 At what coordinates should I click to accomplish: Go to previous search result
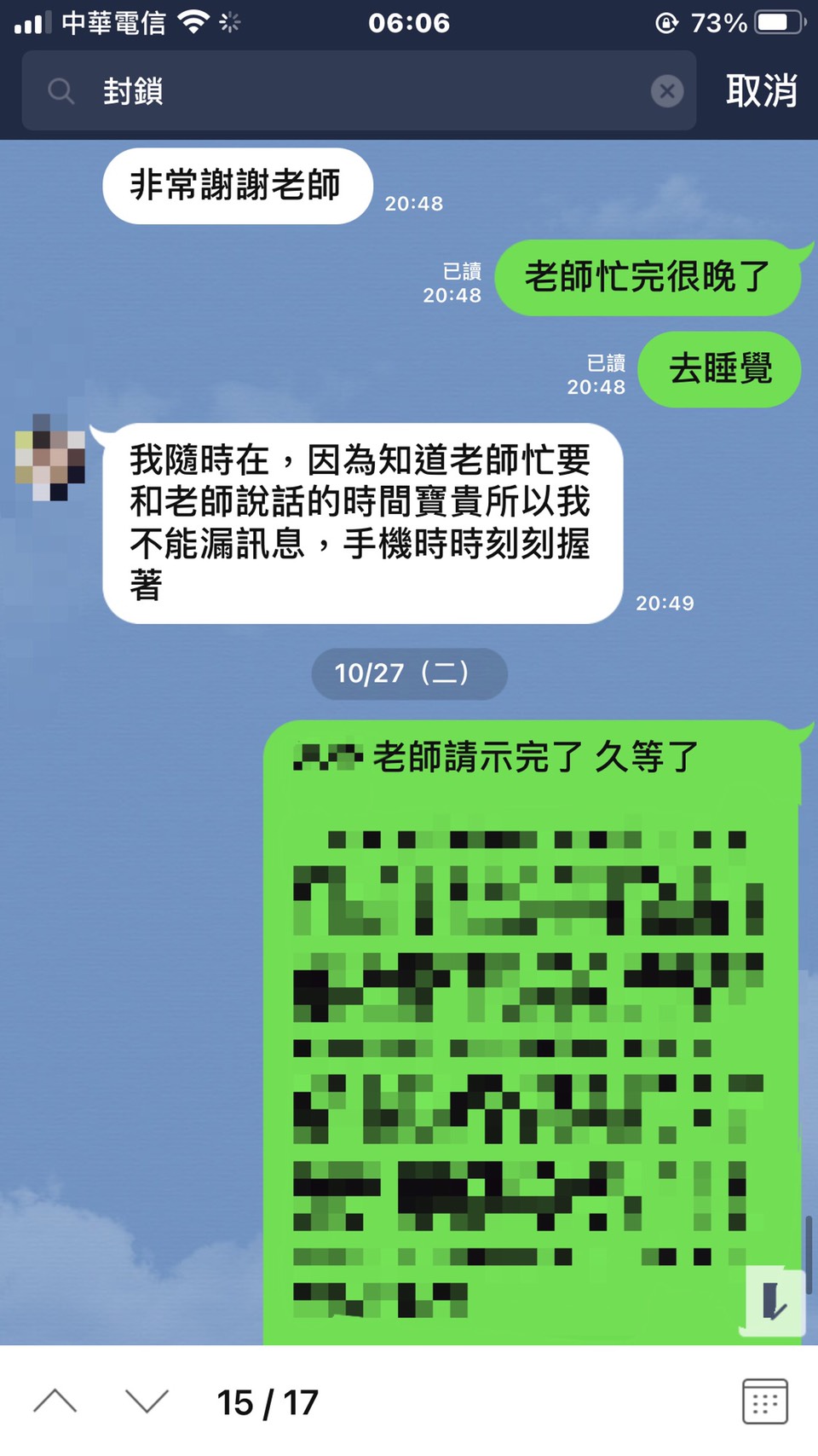[x=55, y=1401]
